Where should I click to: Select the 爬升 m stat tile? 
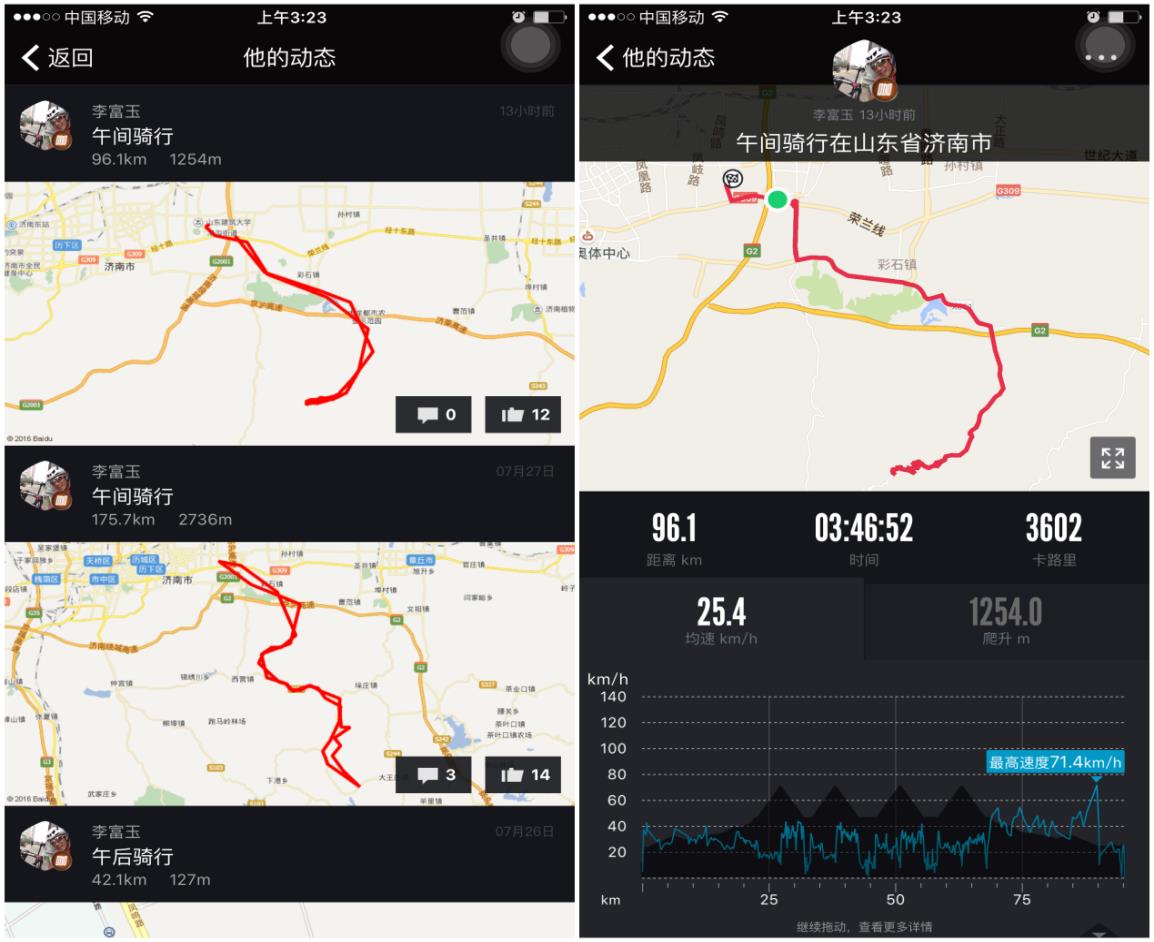click(x=1005, y=619)
